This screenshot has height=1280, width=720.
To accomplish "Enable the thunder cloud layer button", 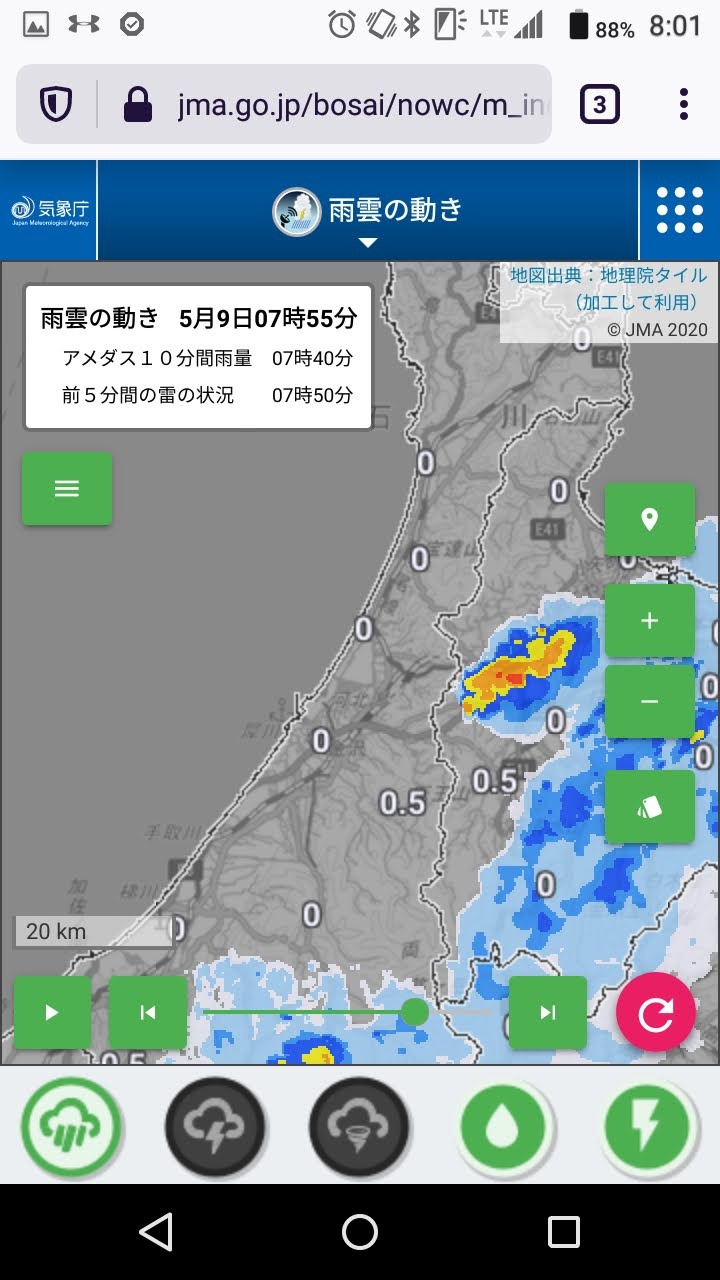I will [215, 1127].
